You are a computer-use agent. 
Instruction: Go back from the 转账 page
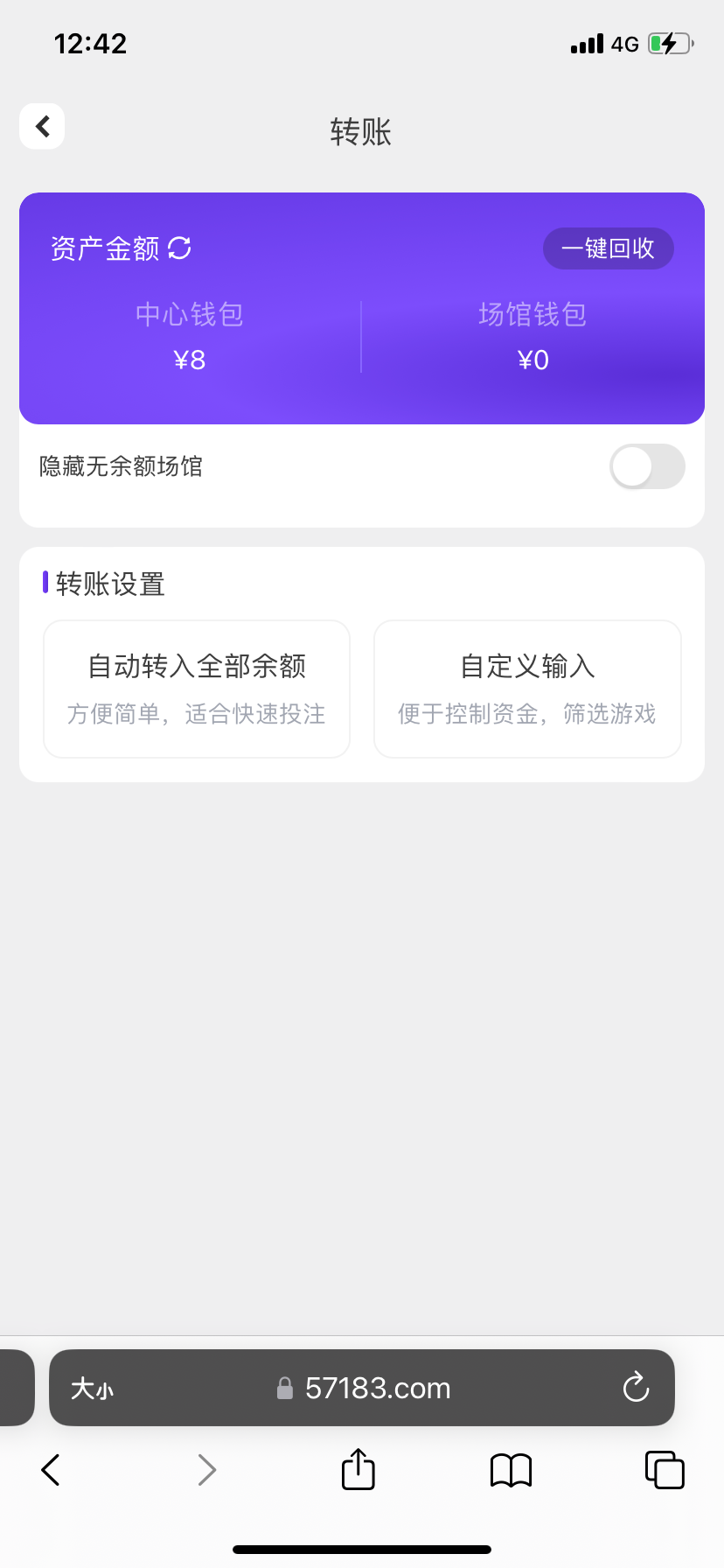point(42,127)
